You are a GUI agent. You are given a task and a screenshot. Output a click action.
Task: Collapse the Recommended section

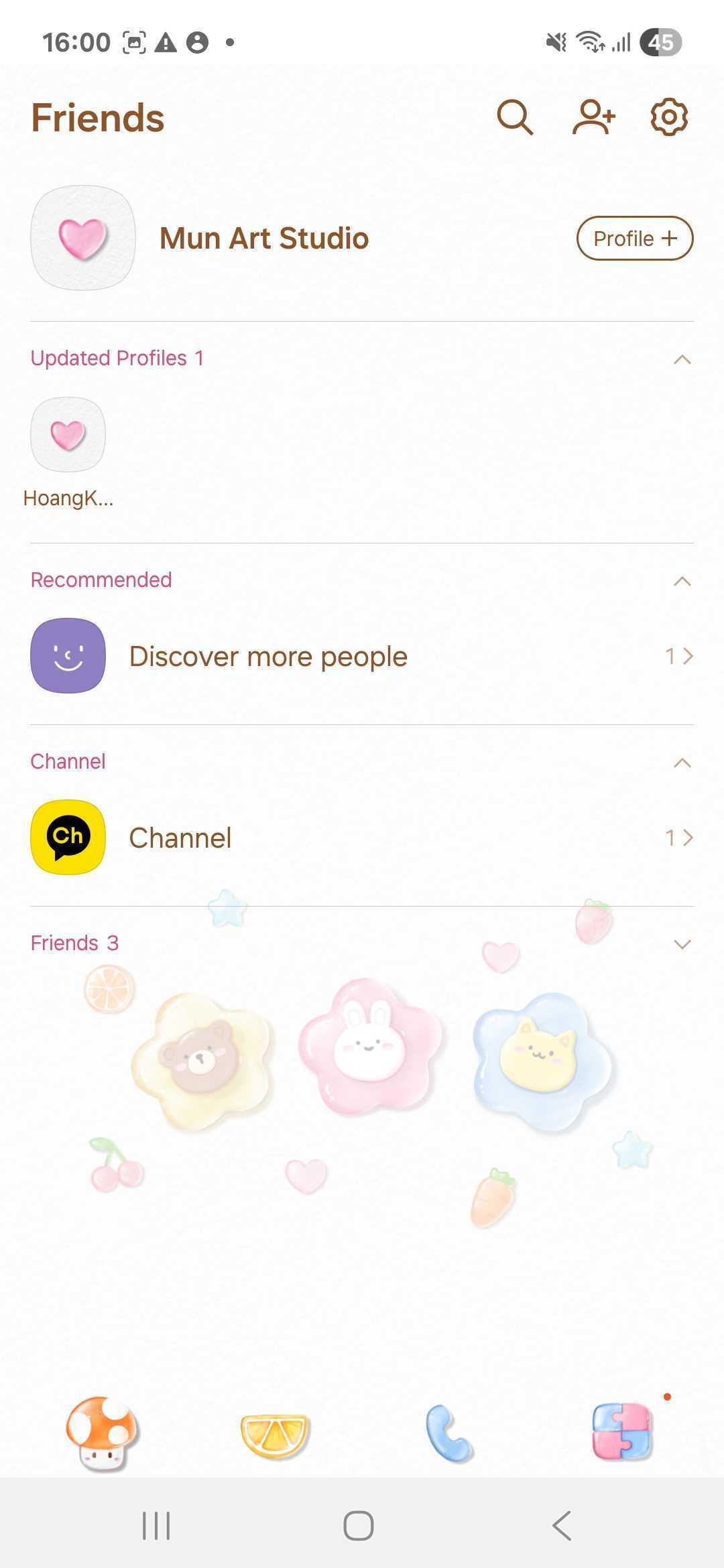(x=682, y=581)
